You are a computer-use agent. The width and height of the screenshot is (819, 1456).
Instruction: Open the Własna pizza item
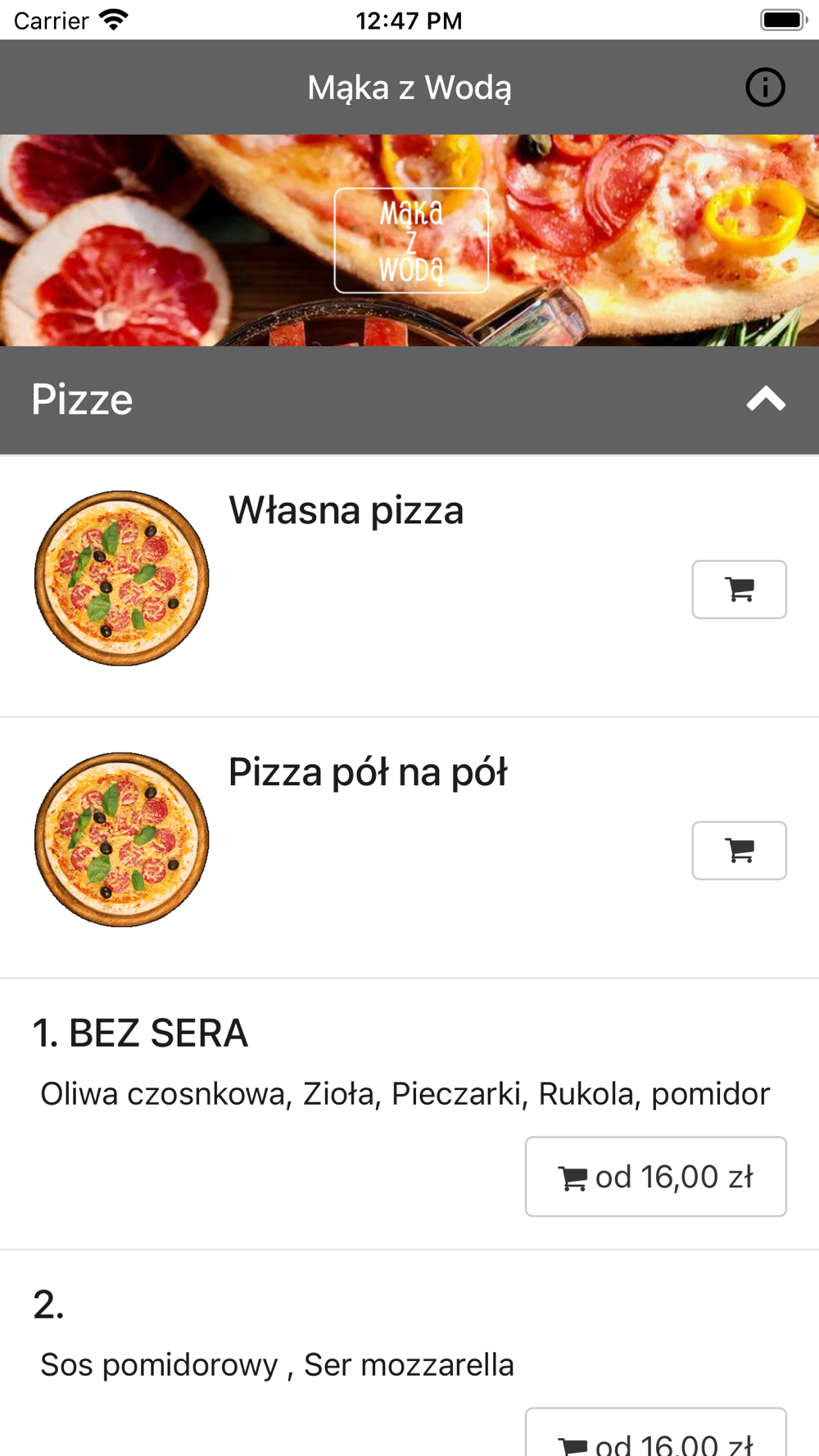346,510
